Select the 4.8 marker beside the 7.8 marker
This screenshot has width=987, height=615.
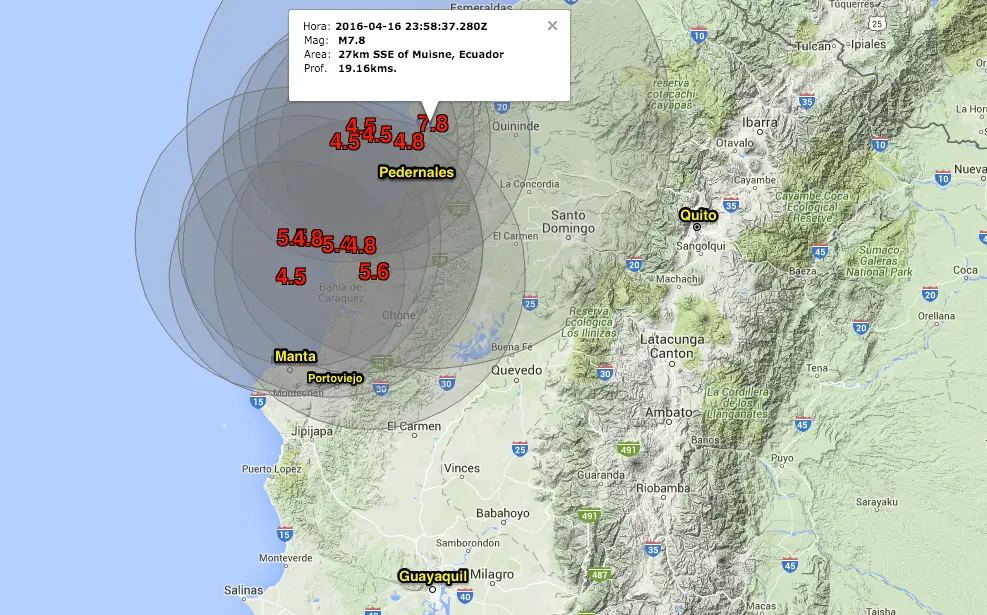click(409, 142)
